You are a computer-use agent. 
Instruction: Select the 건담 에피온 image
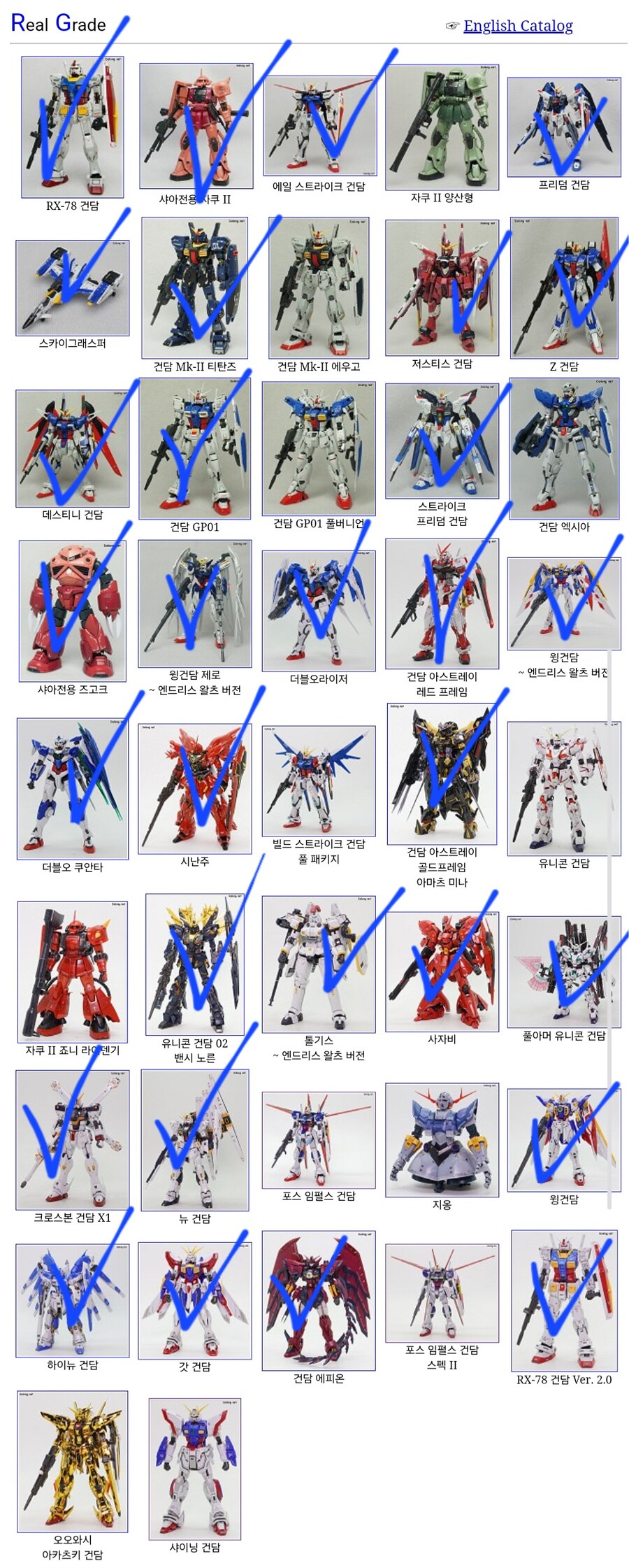pyautogui.click(x=319, y=1300)
